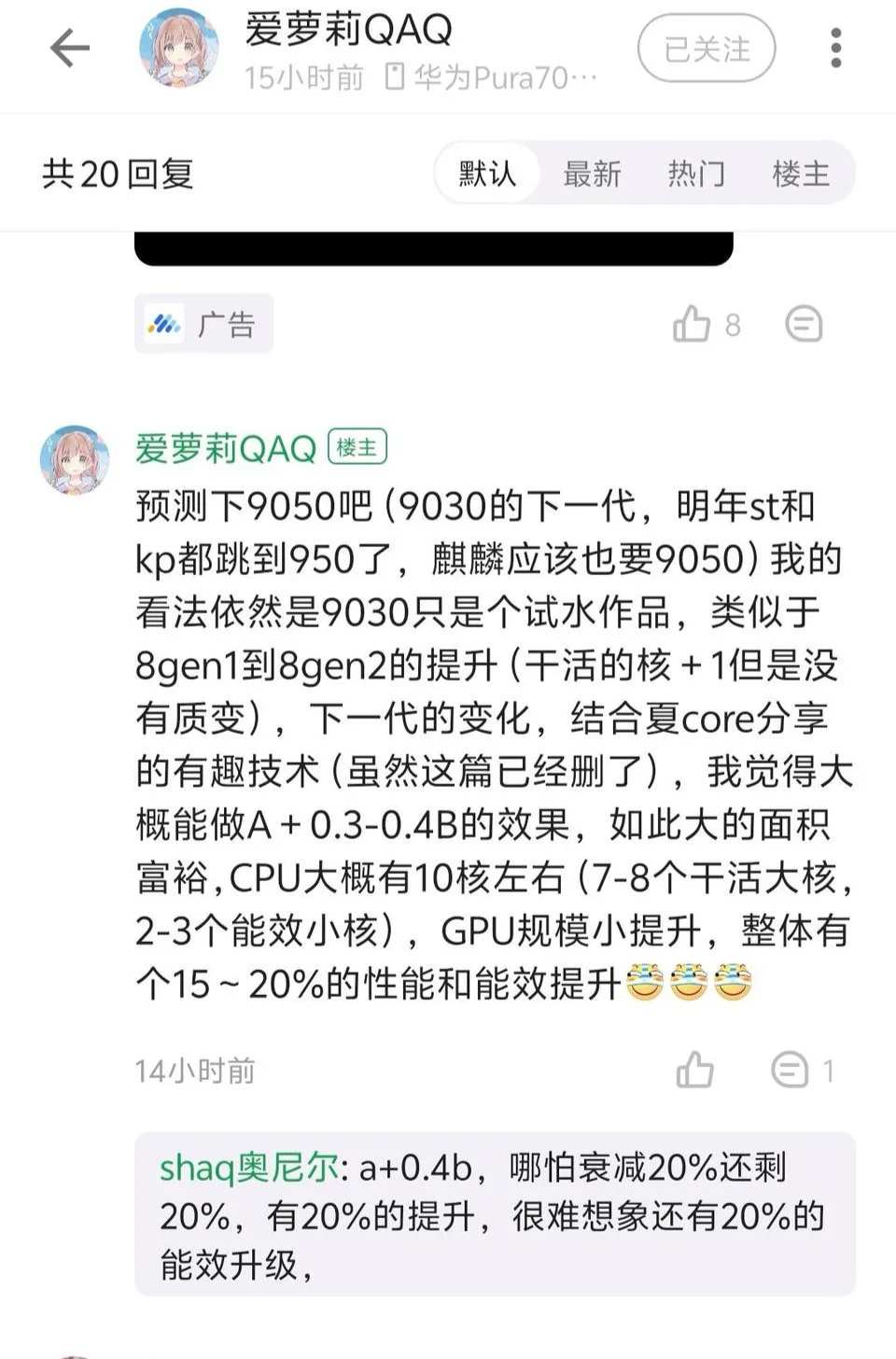Open 爱萝莉QAQ's username in the reply
Image resolution: width=896 pixels, height=1359 pixels.
226,449
